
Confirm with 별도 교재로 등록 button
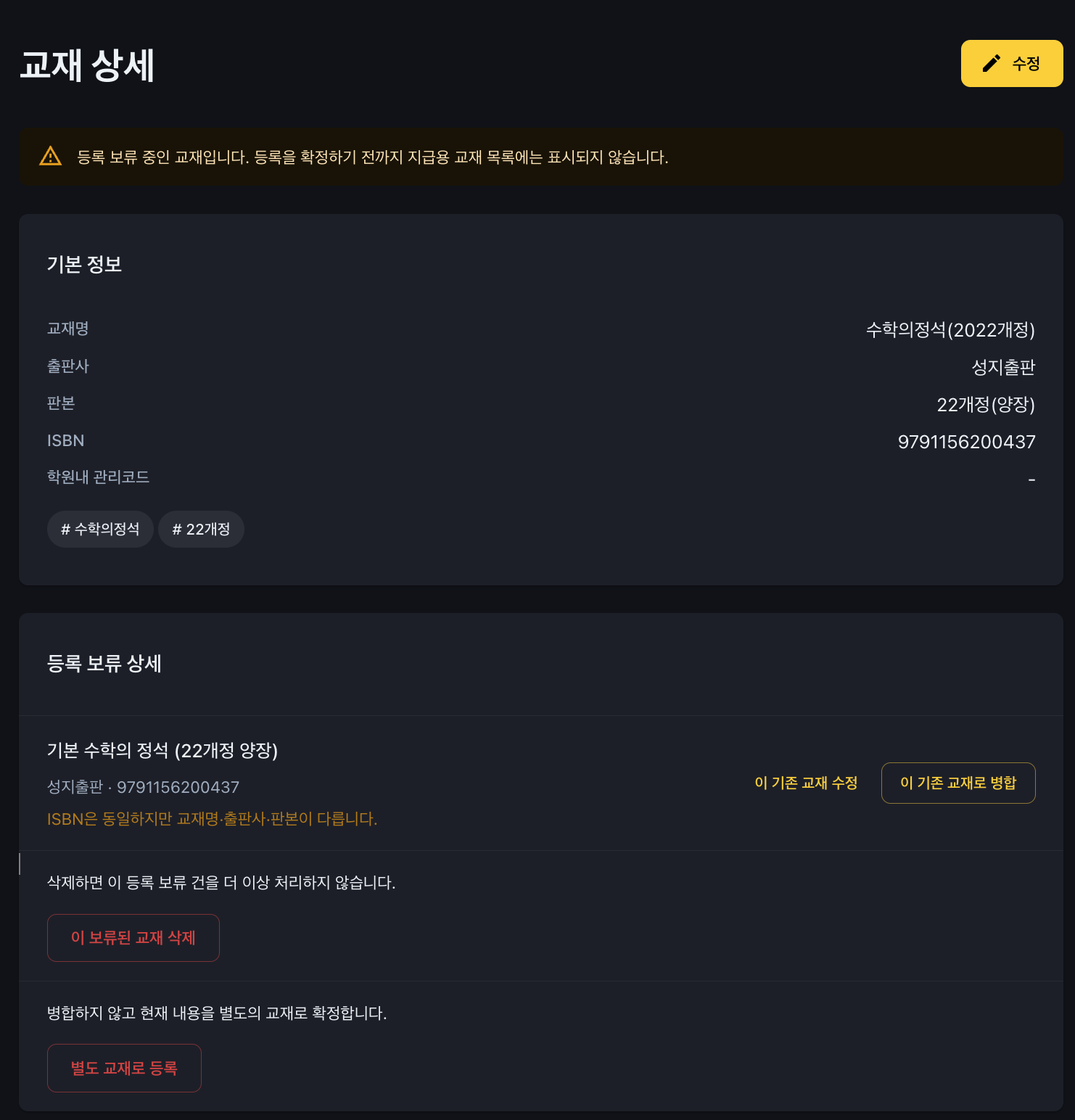click(x=124, y=1068)
